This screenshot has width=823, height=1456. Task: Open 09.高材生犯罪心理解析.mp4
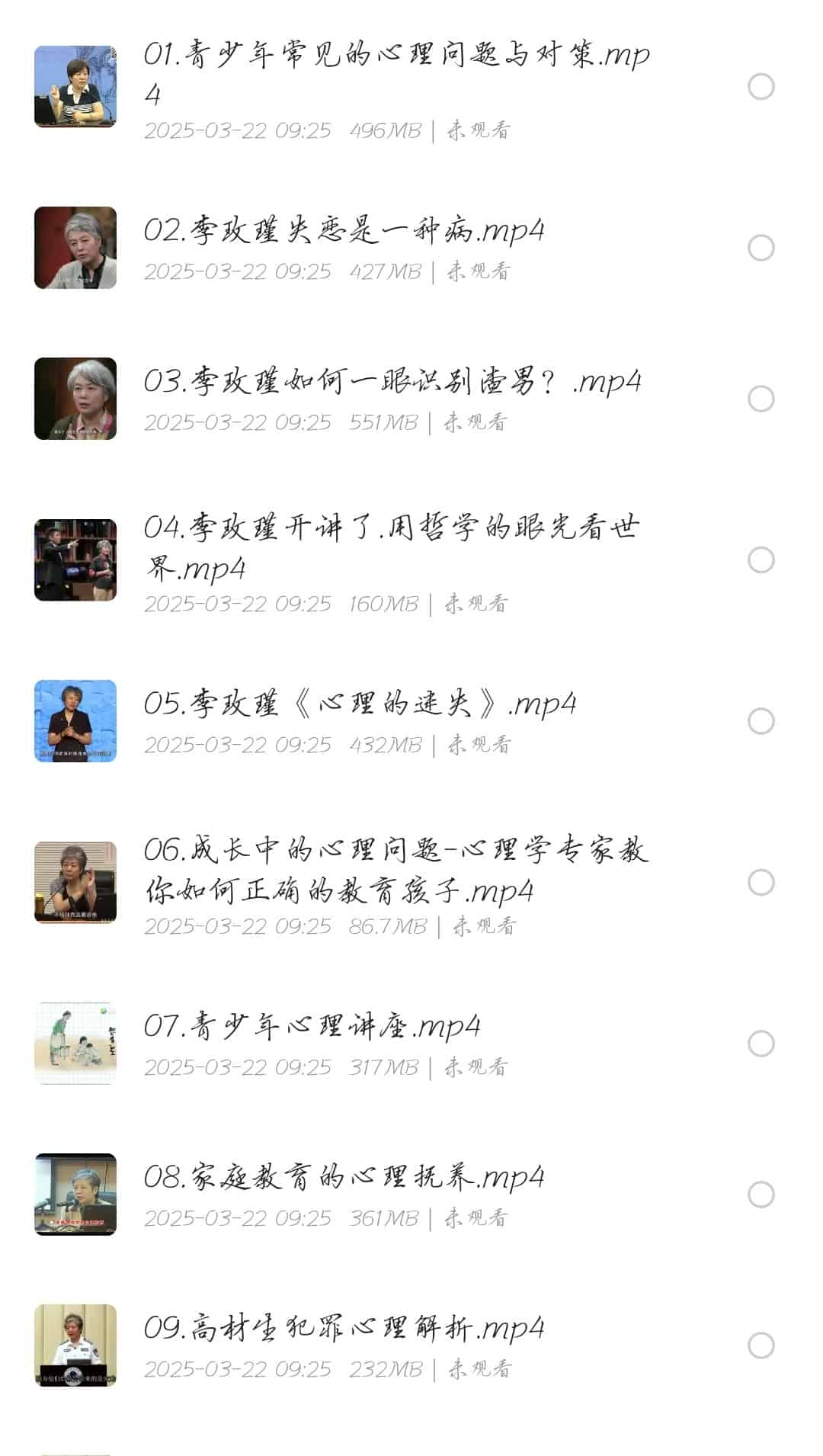tap(344, 1328)
